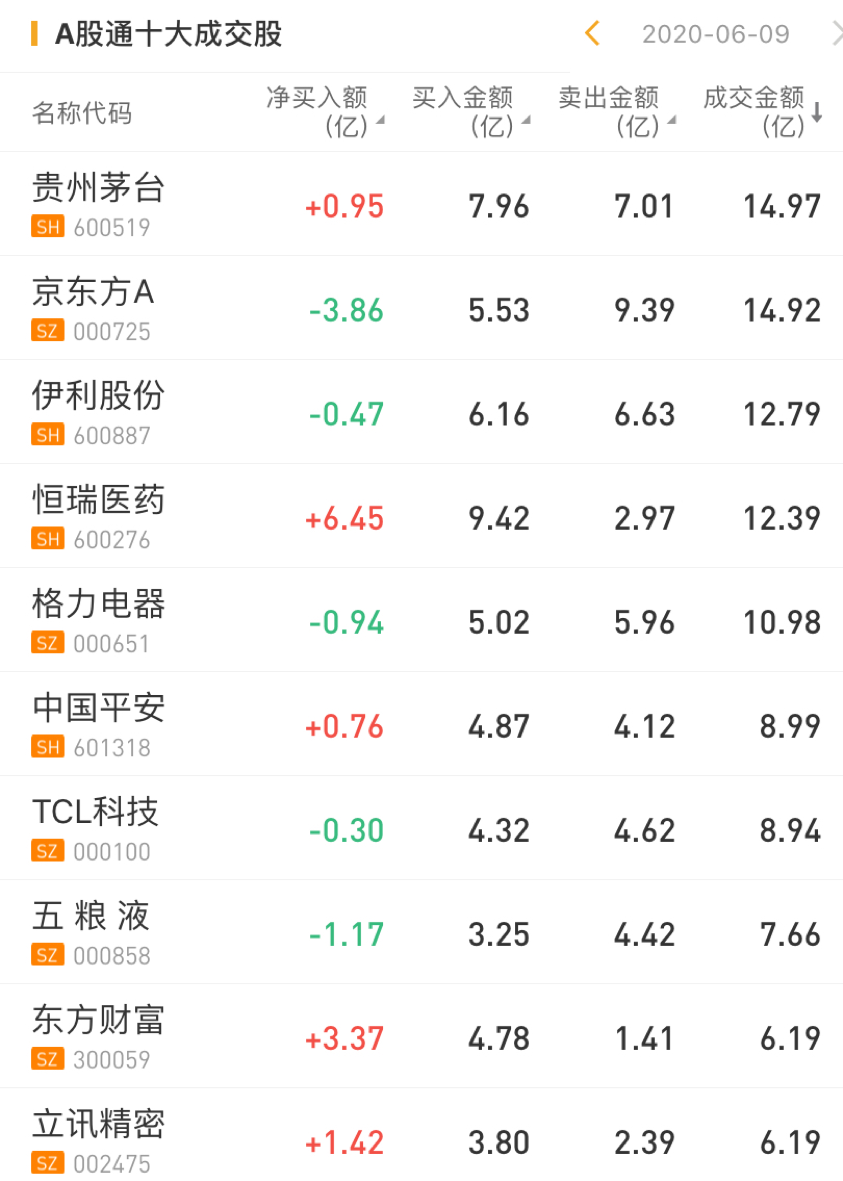
Task: Go to the previous date
Action: (592, 34)
